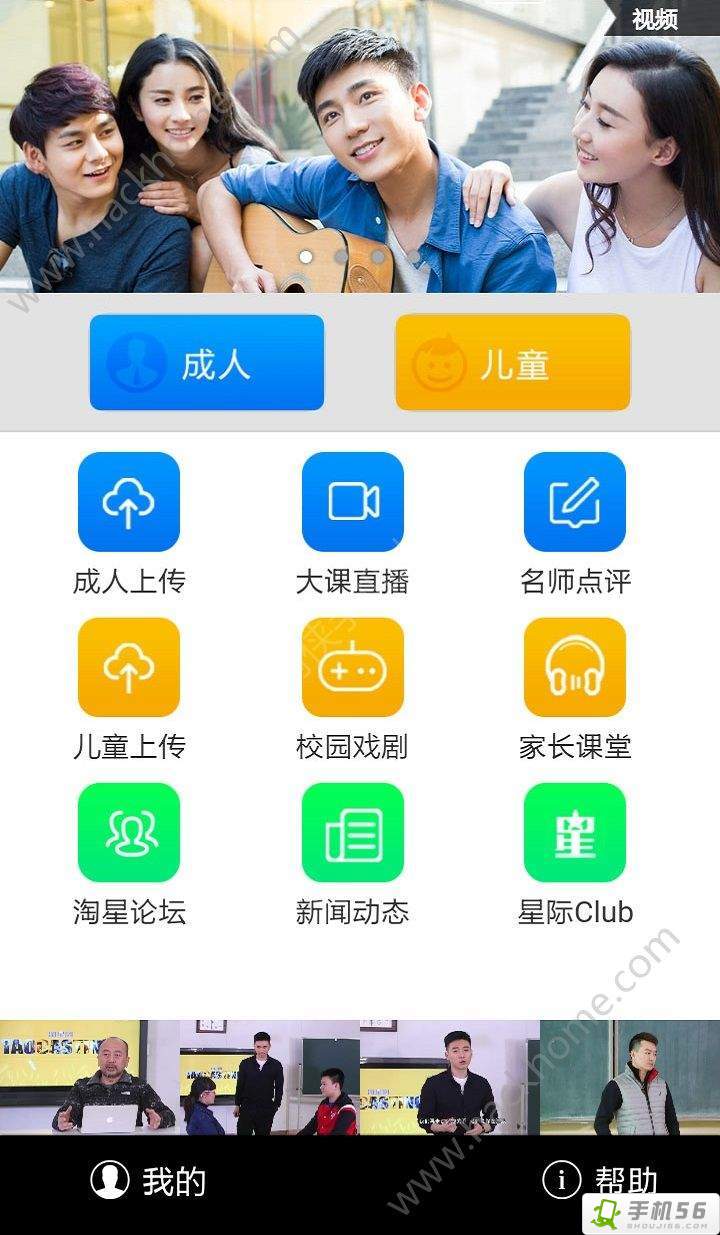720x1235 pixels.
Task: Select the 儿童 (children) orange button
Action: coord(513,363)
